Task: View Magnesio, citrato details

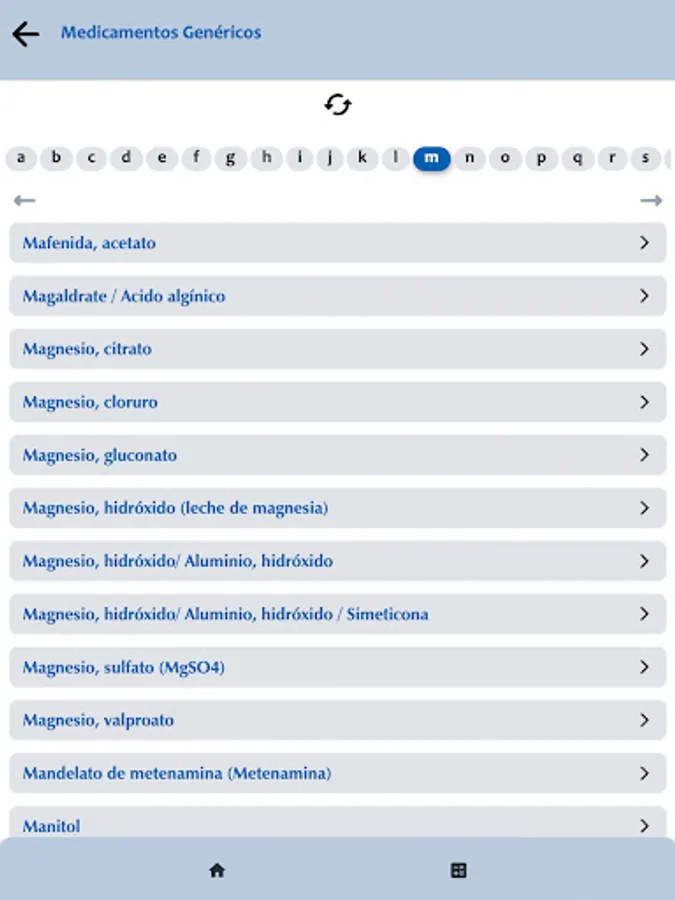Action: point(338,349)
